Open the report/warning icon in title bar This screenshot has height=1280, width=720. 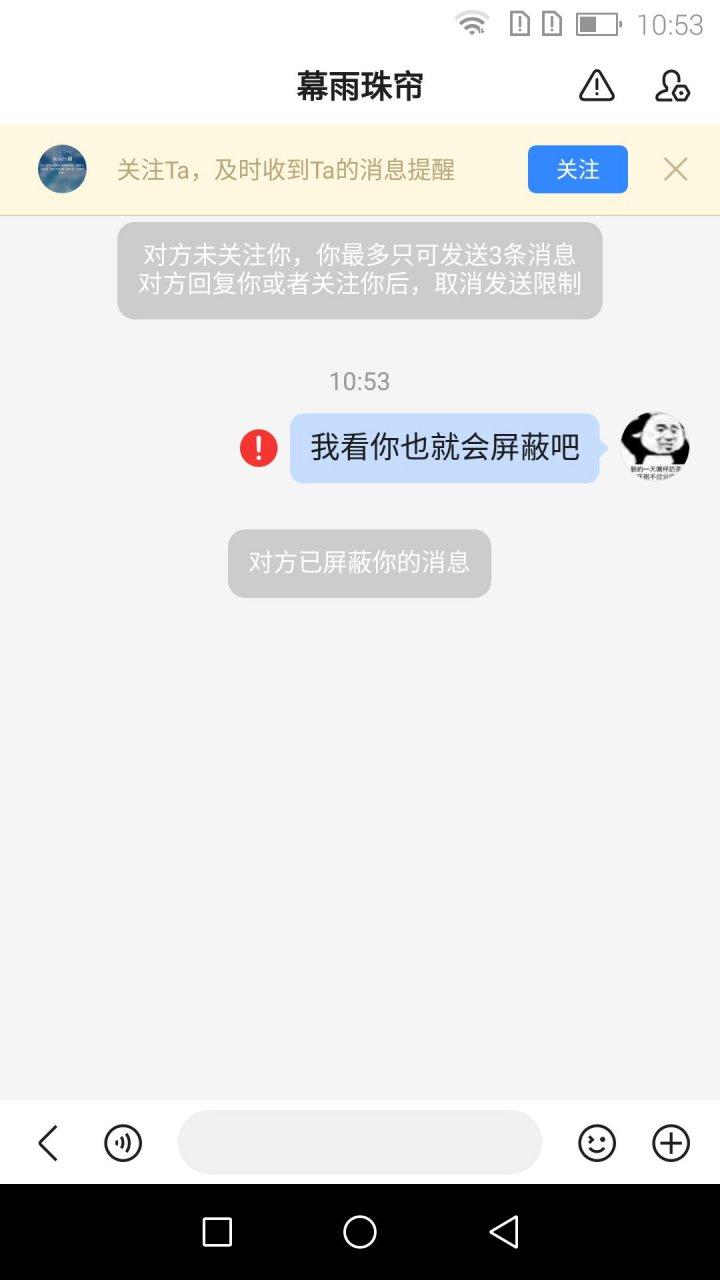[x=595, y=87]
